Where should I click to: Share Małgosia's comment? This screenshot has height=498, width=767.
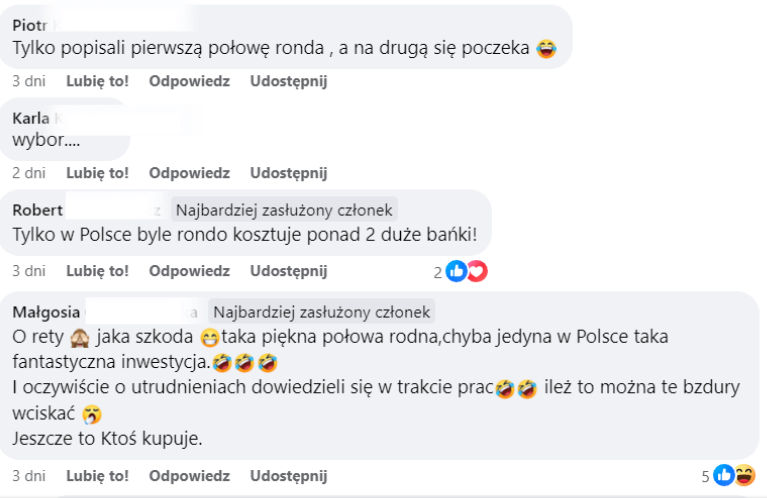click(x=288, y=475)
